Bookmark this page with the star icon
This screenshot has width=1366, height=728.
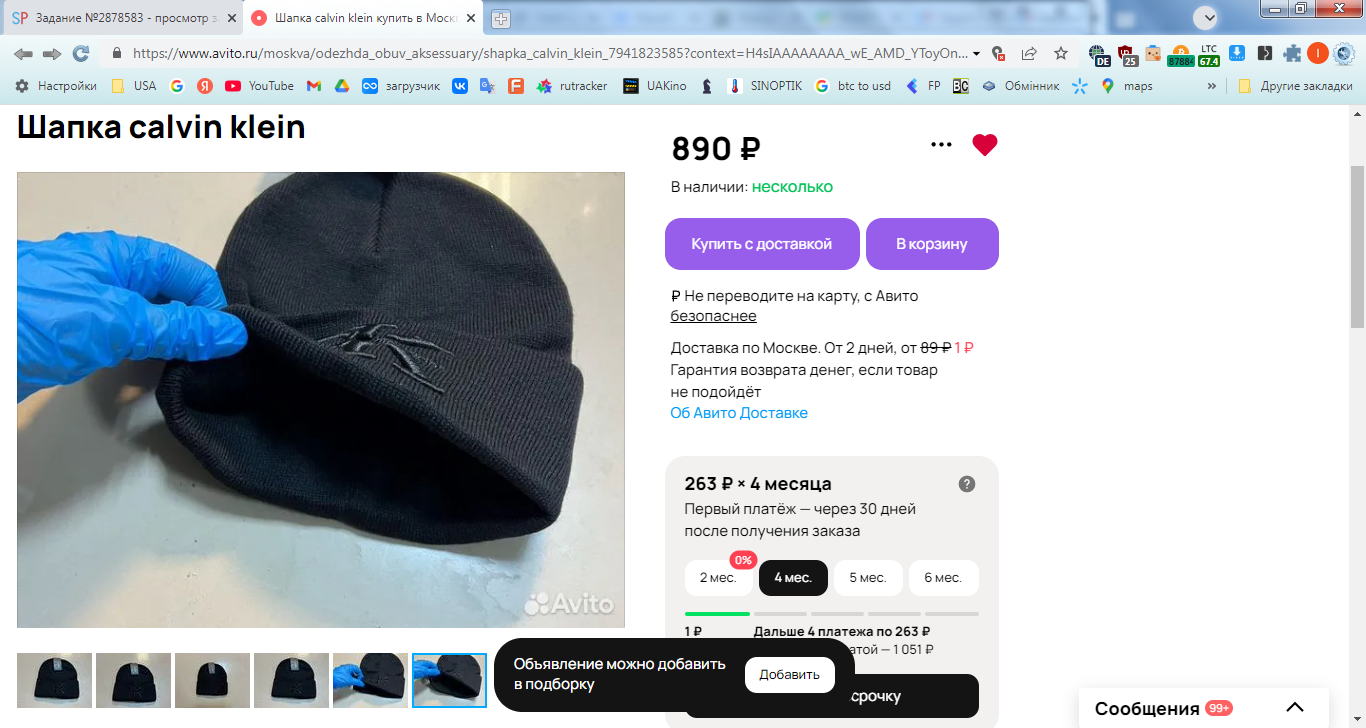(x=1061, y=53)
